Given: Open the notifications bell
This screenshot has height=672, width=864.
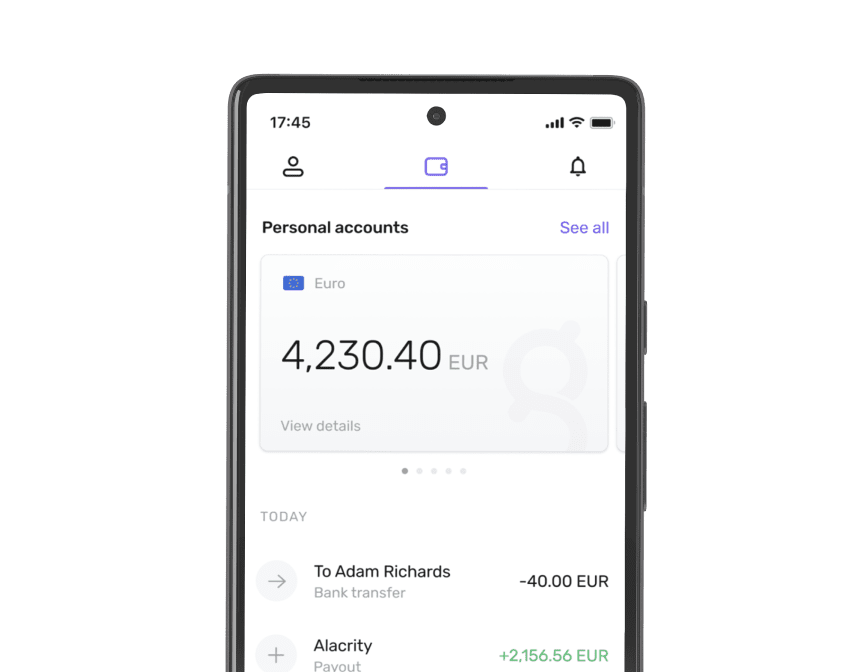Looking at the screenshot, I should tap(578, 167).
